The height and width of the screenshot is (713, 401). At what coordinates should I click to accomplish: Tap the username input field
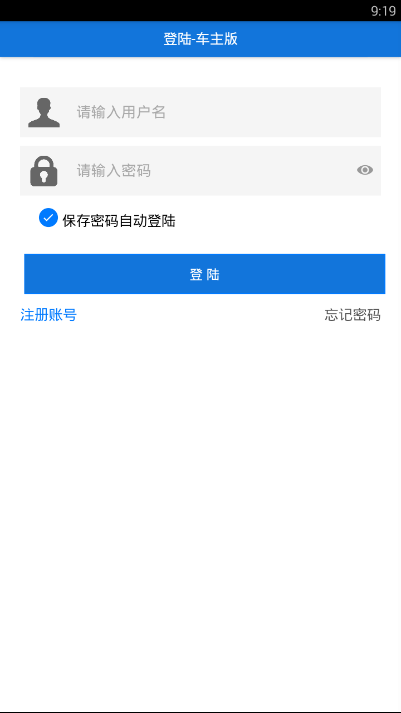(x=200, y=112)
